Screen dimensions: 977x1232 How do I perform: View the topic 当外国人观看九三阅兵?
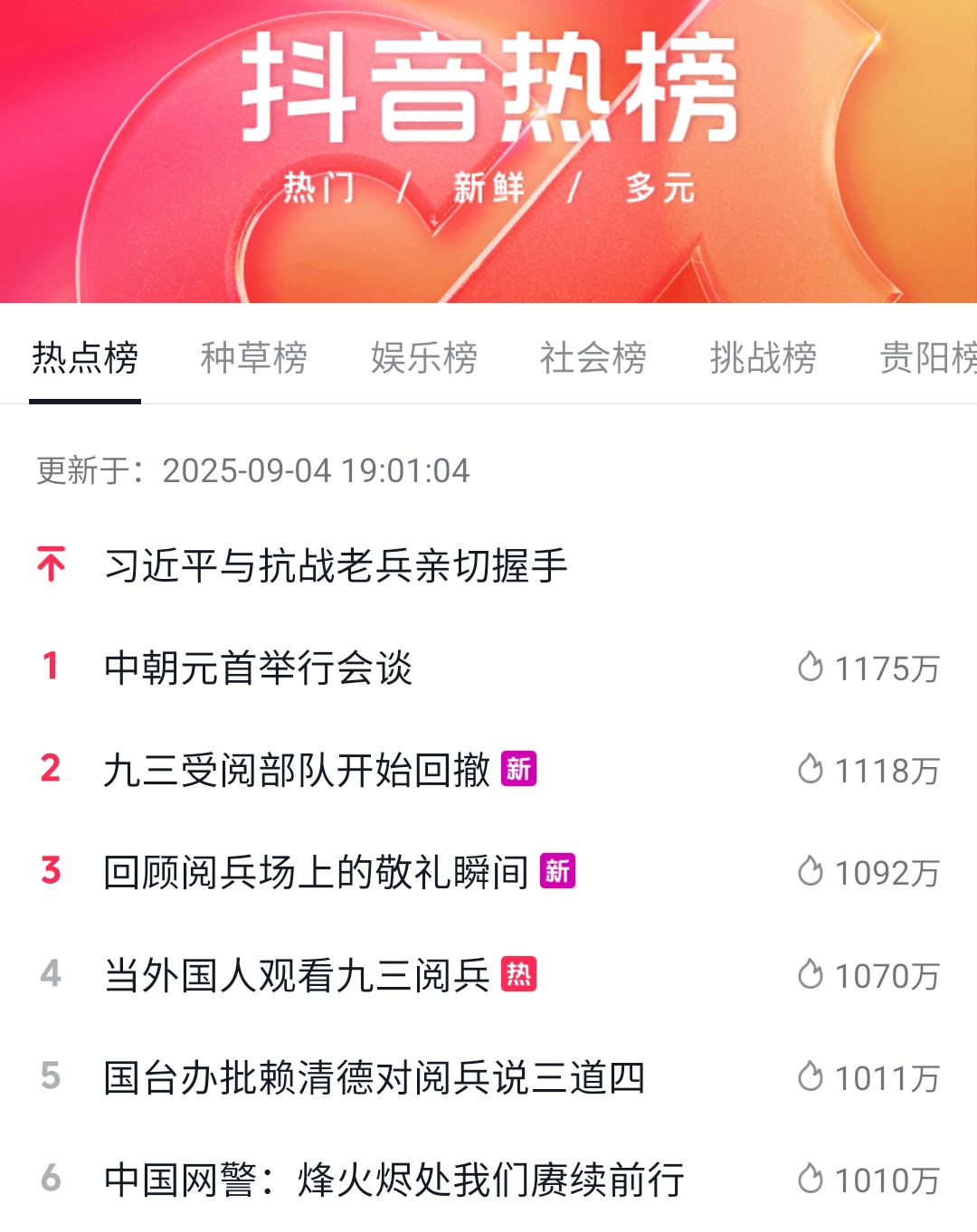click(x=297, y=976)
